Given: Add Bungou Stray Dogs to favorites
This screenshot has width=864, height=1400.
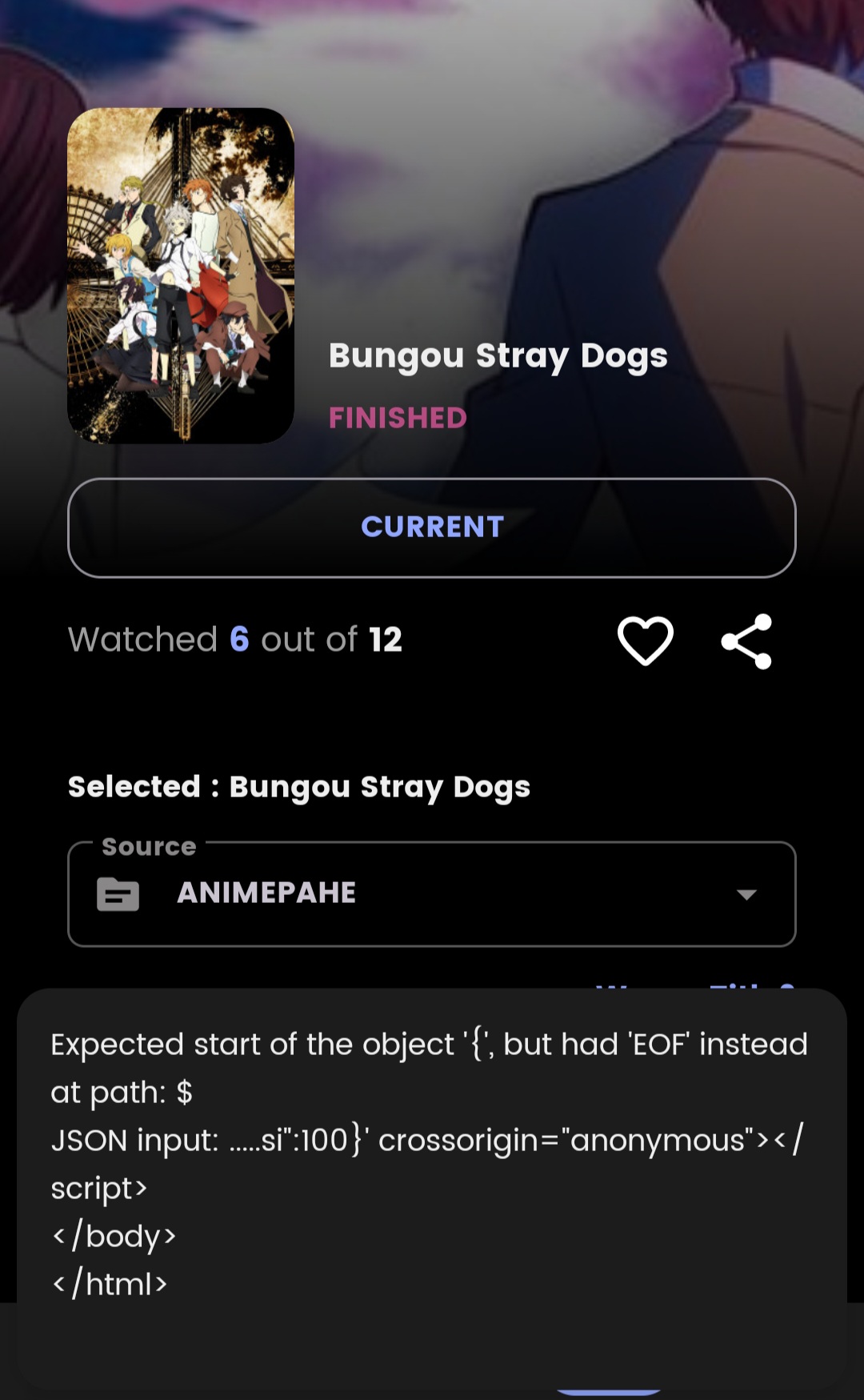Looking at the screenshot, I should tap(645, 640).
